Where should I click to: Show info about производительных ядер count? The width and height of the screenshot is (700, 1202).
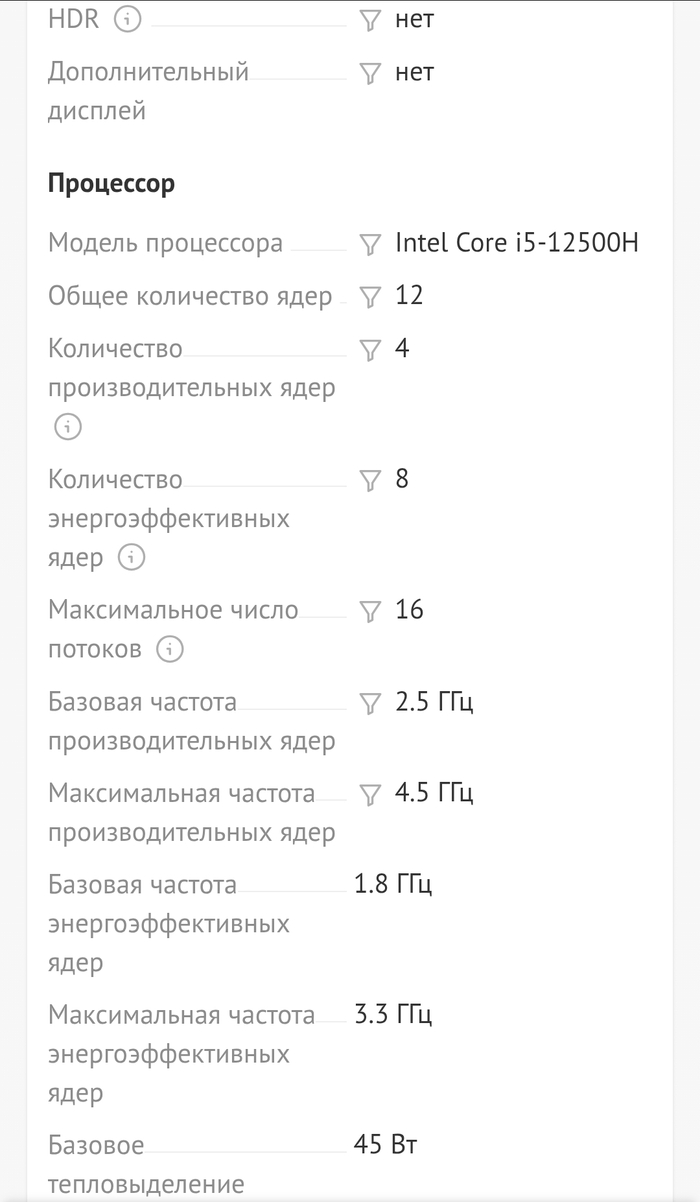point(67,428)
